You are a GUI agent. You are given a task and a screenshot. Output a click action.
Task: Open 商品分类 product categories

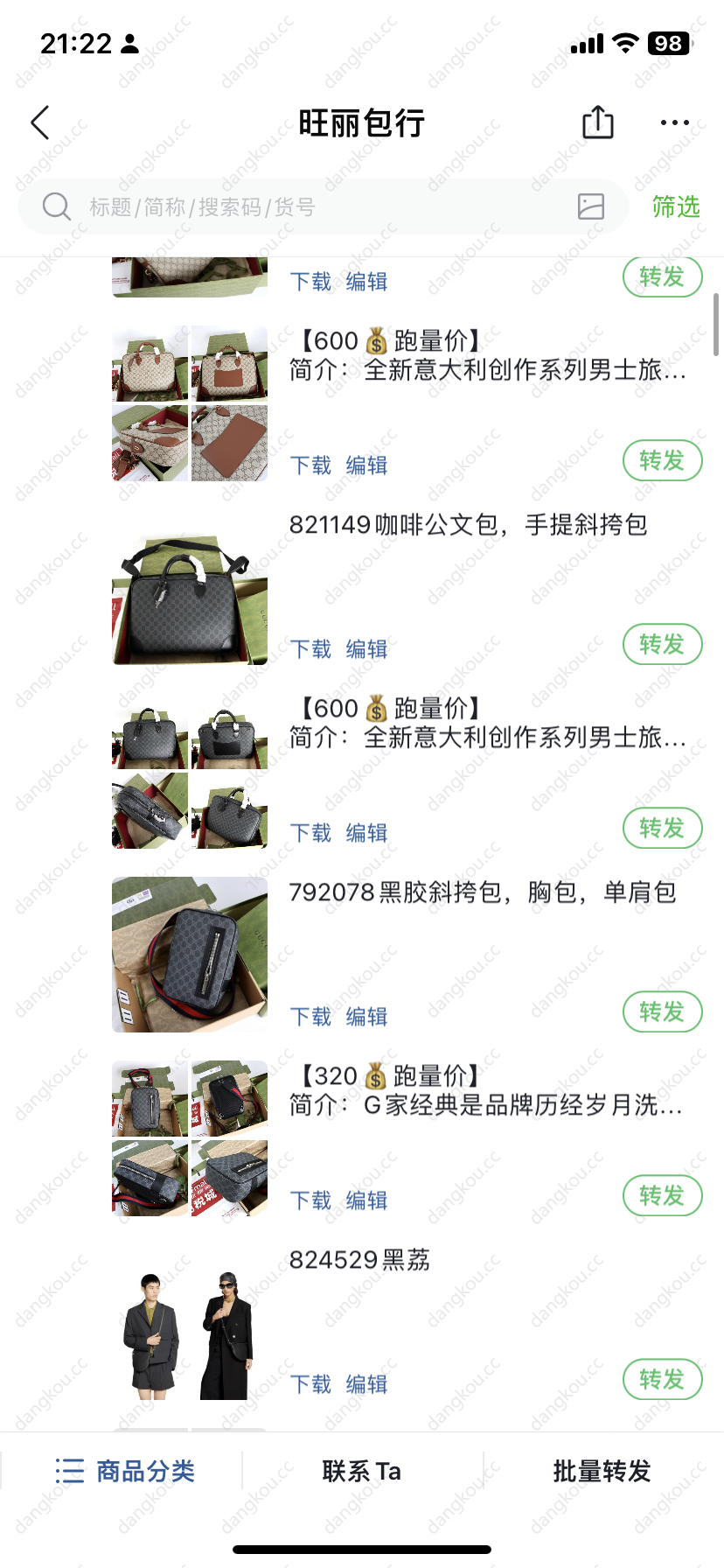pos(125,1472)
